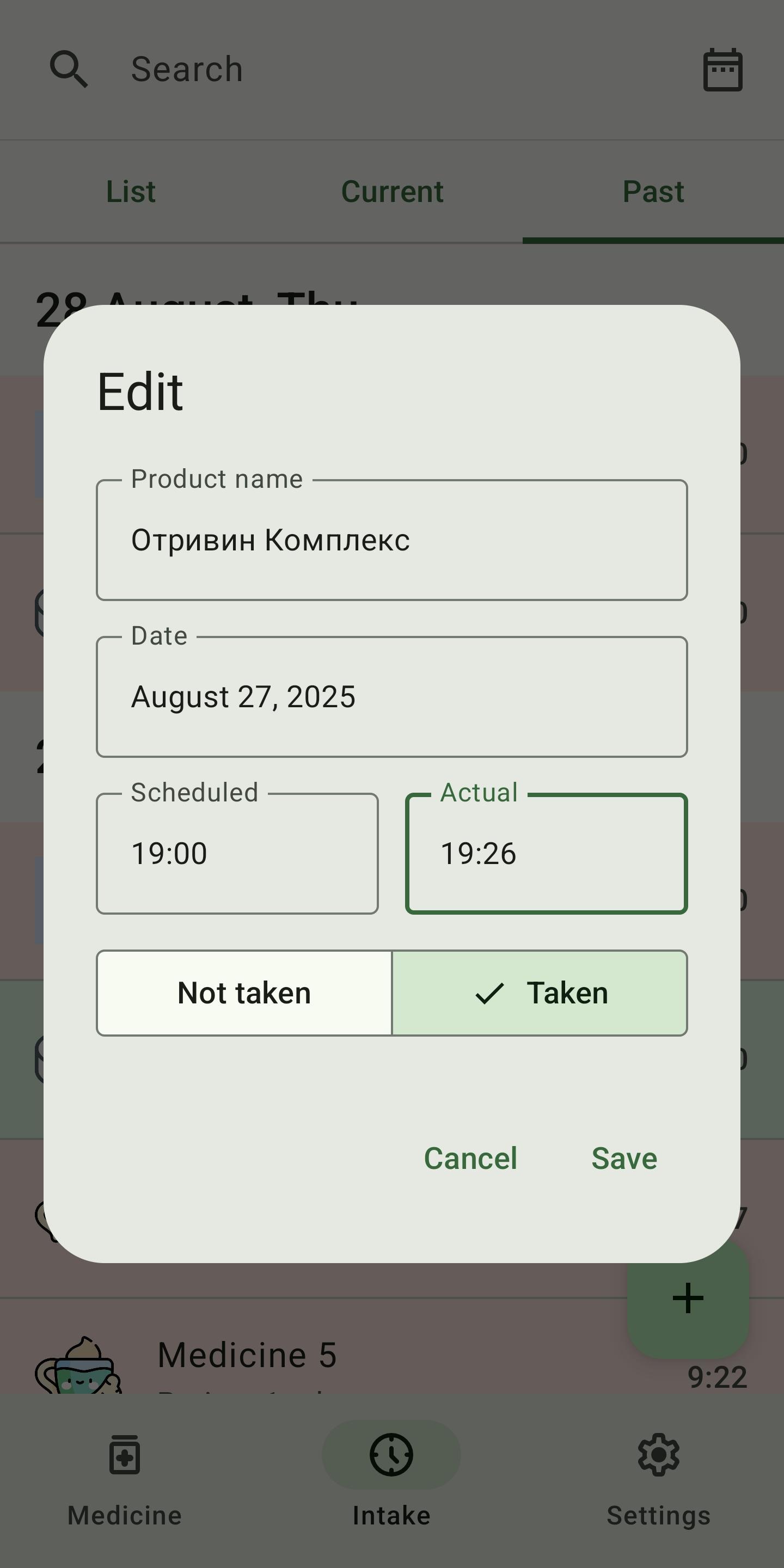Change the Date field value

click(x=391, y=697)
